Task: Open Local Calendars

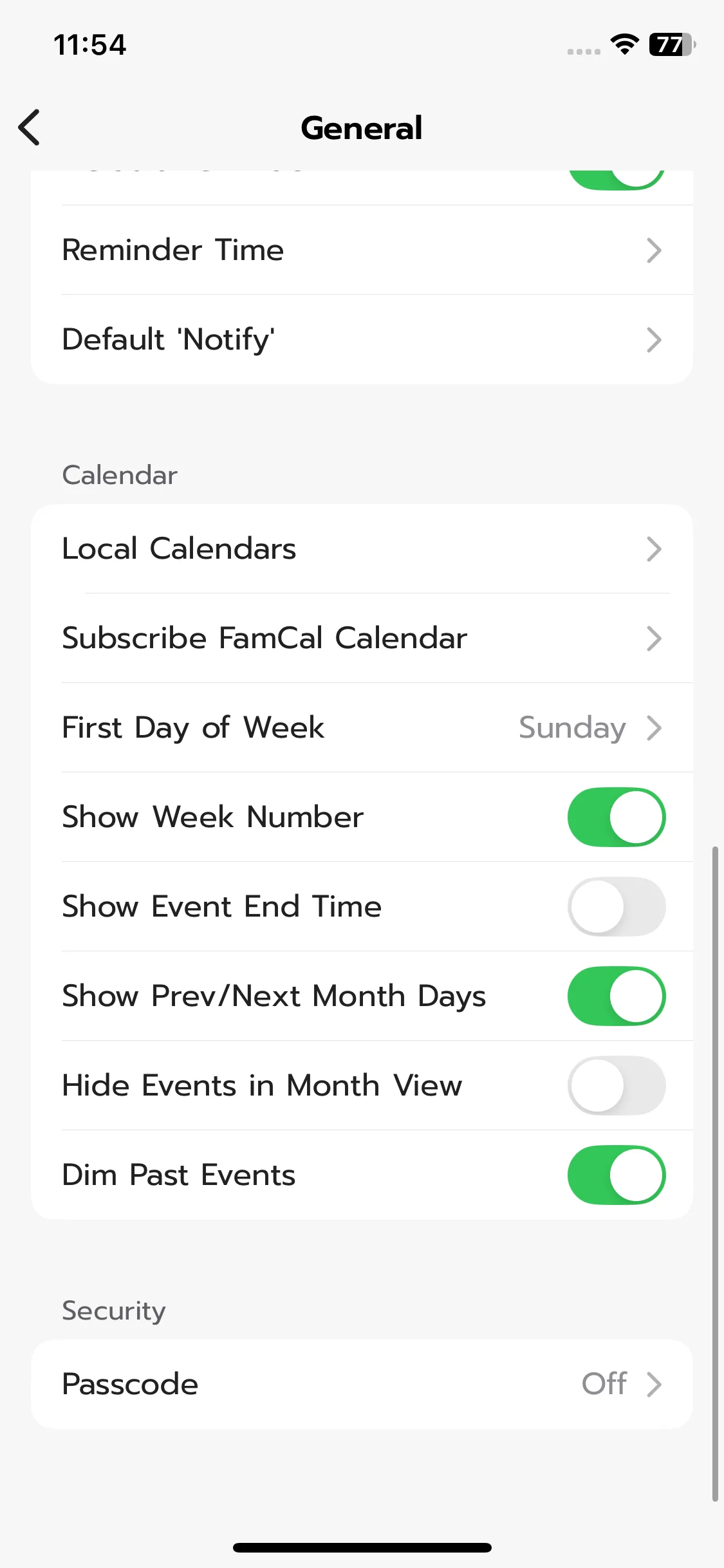Action: (x=362, y=548)
